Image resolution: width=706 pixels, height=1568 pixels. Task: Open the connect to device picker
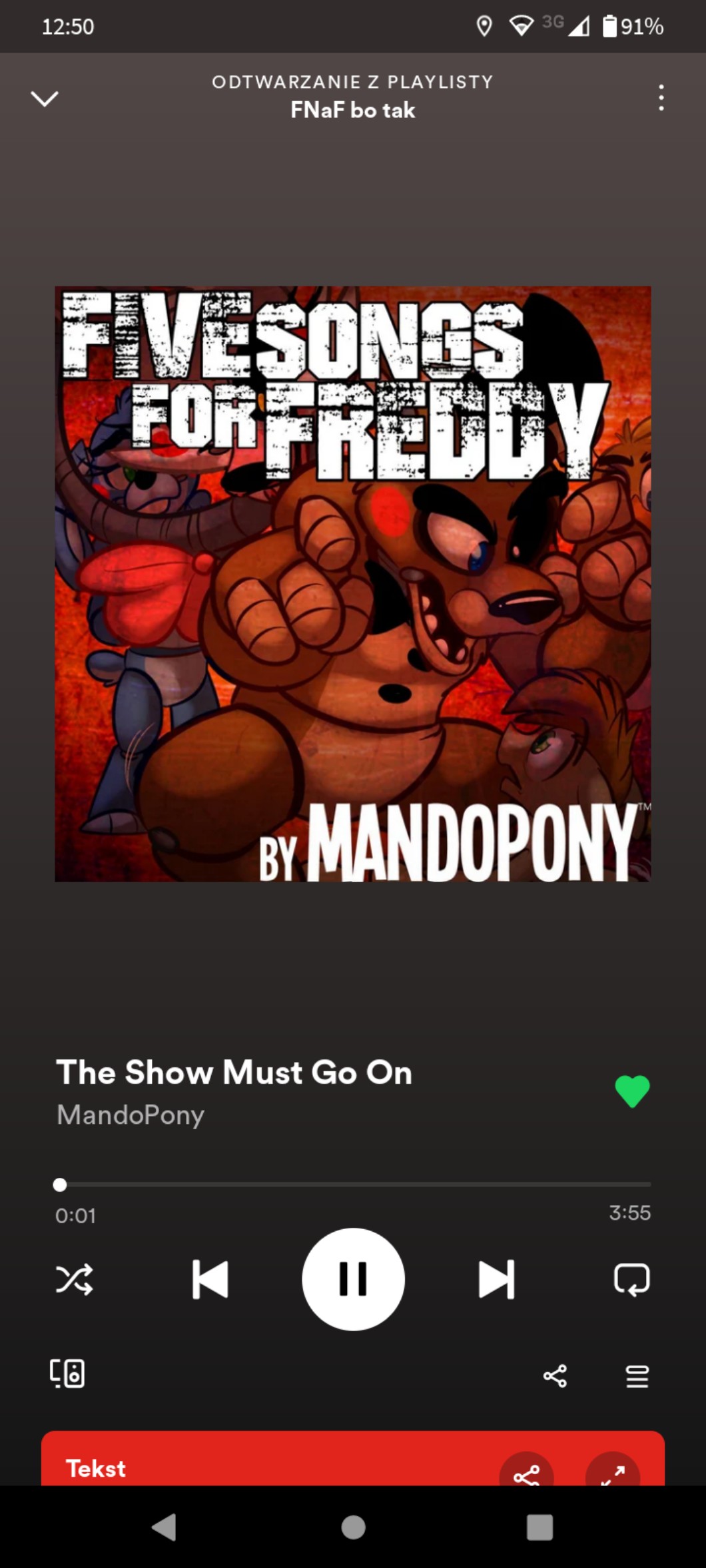pyautogui.click(x=67, y=1373)
